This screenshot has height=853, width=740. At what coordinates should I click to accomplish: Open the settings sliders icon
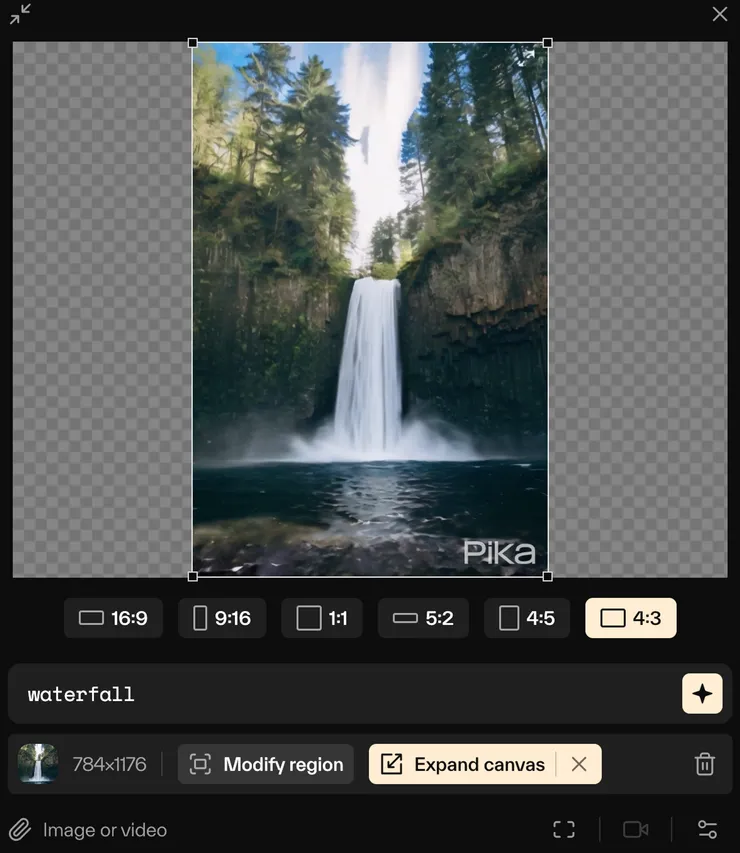pos(707,829)
